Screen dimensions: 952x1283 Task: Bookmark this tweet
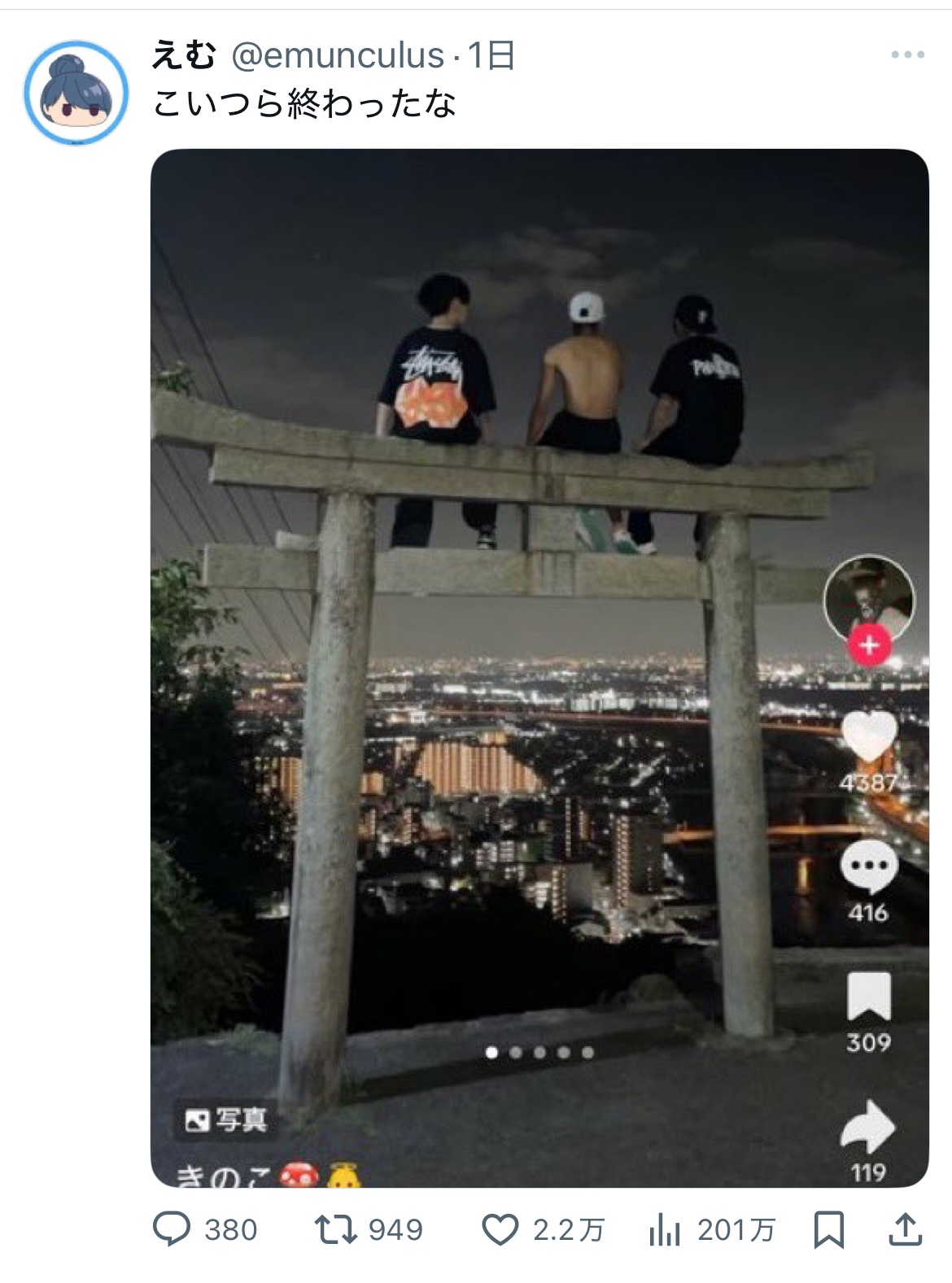[828, 1228]
